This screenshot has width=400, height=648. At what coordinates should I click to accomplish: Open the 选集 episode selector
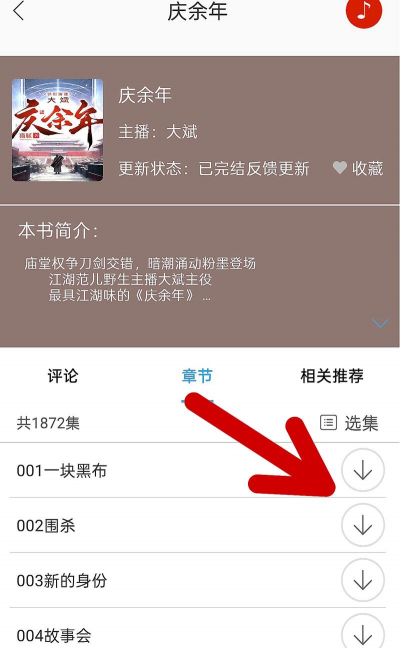(x=349, y=423)
